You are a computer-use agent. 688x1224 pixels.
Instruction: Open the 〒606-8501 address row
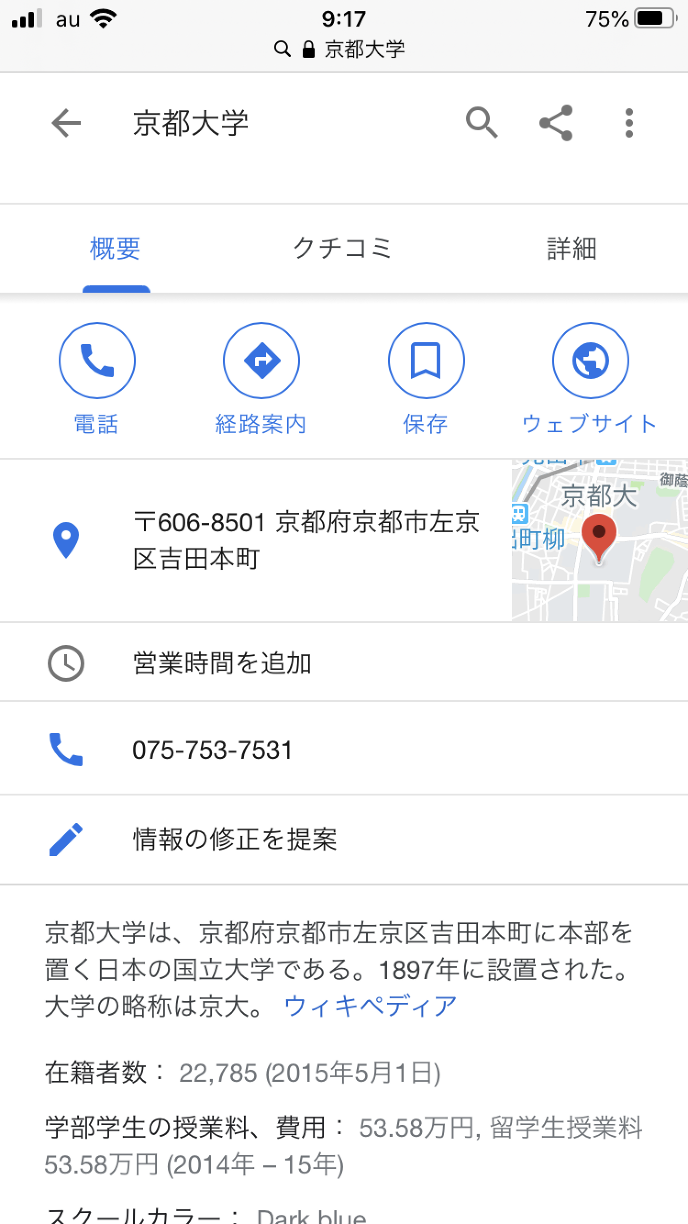coord(300,540)
